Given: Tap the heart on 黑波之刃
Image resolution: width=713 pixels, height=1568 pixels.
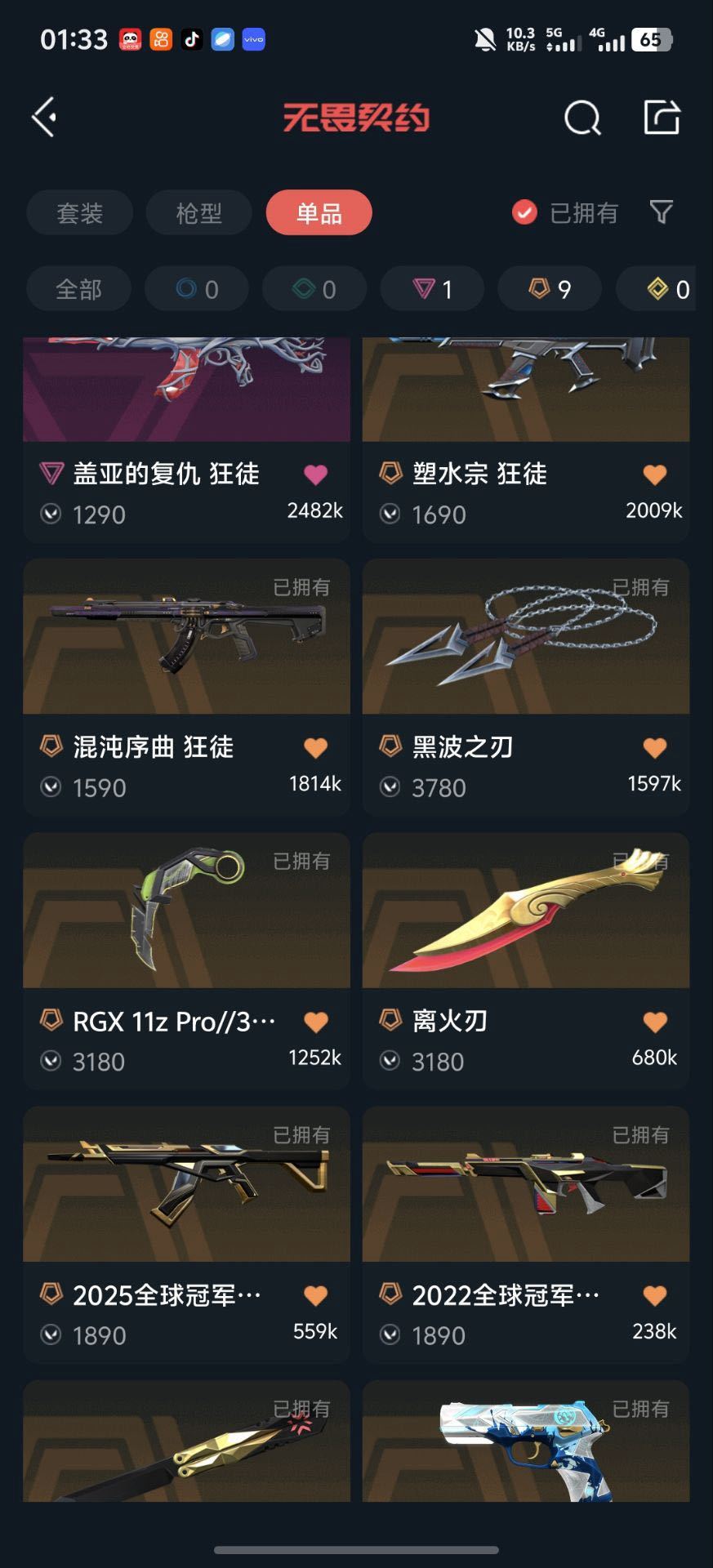Looking at the screenshot, I should [x=653, y=746].
